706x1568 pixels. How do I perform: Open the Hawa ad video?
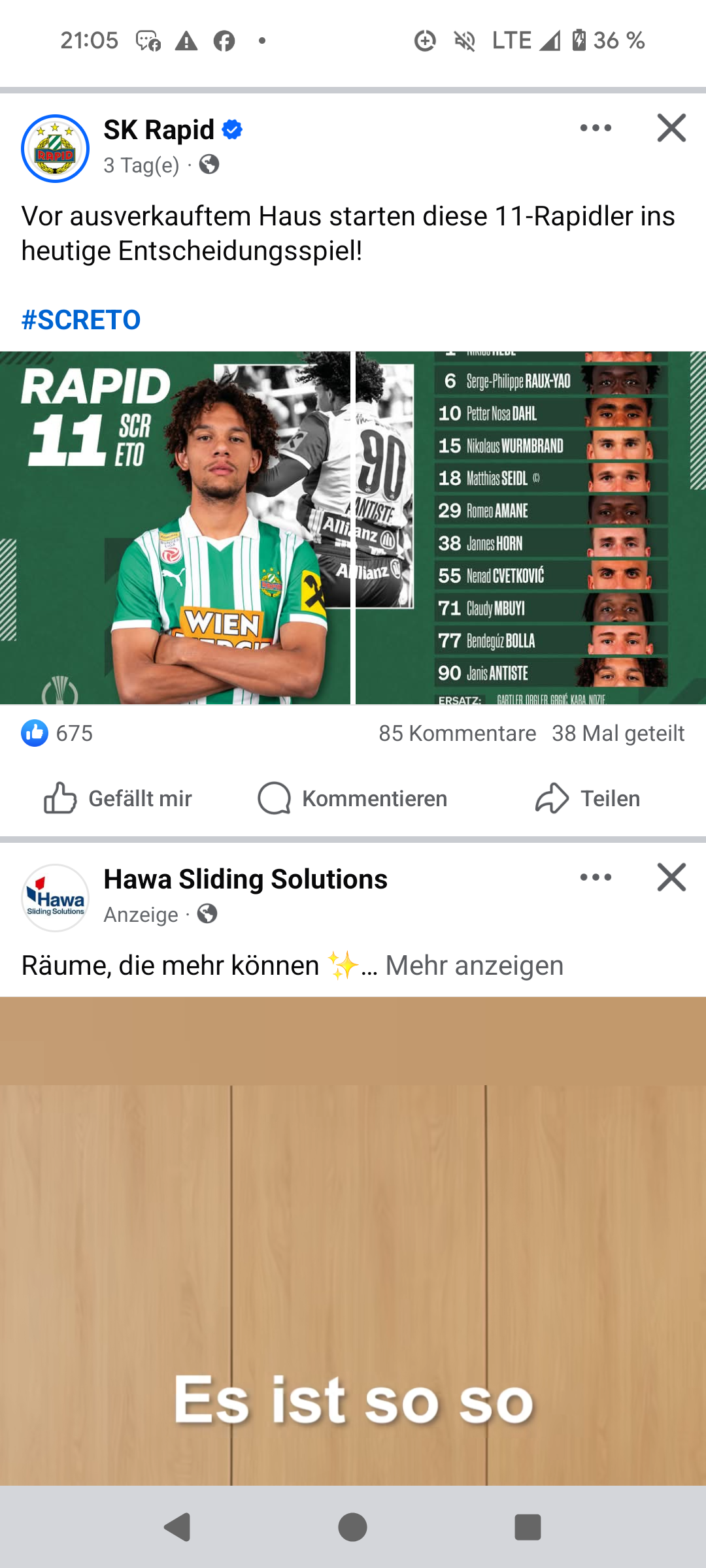(x=353, y=1241)
